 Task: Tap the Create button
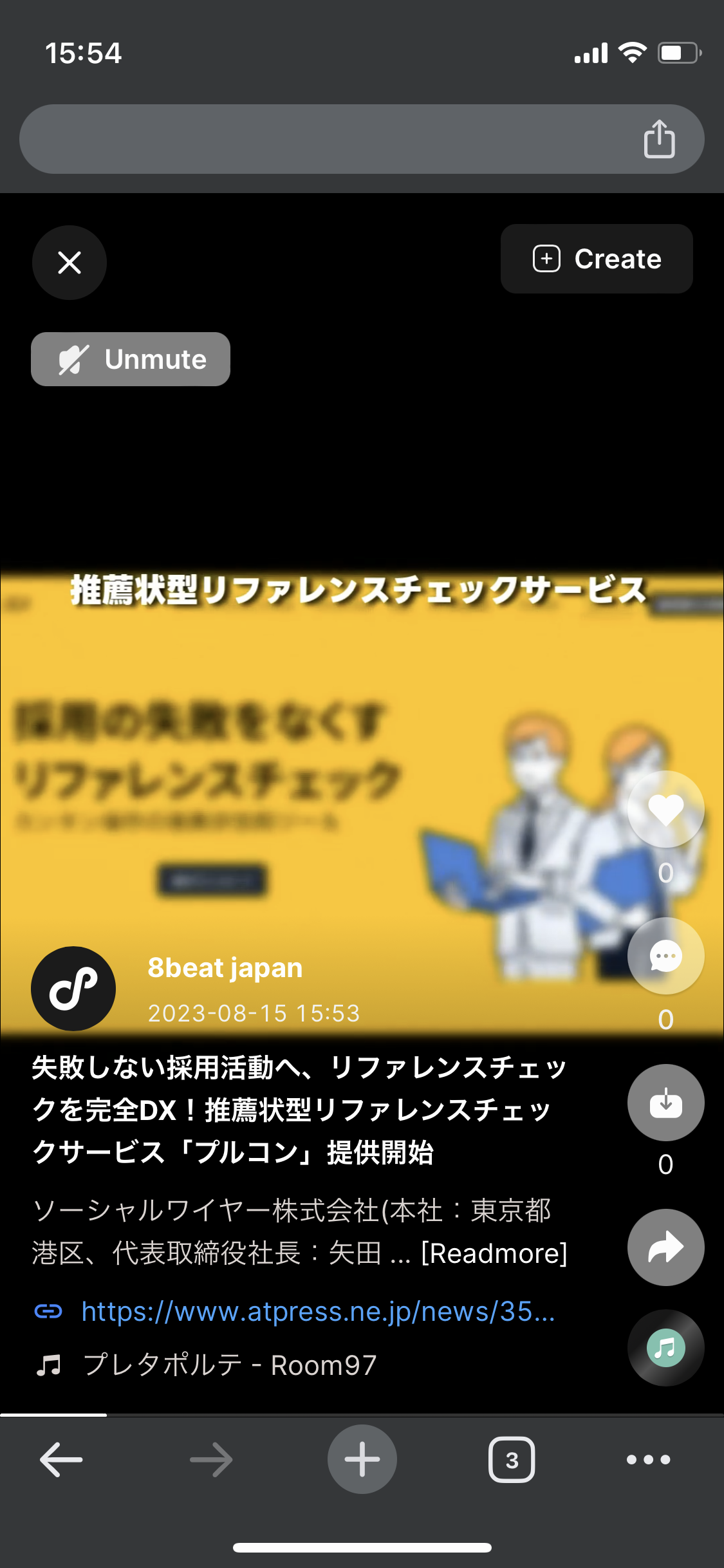(597, 259)
